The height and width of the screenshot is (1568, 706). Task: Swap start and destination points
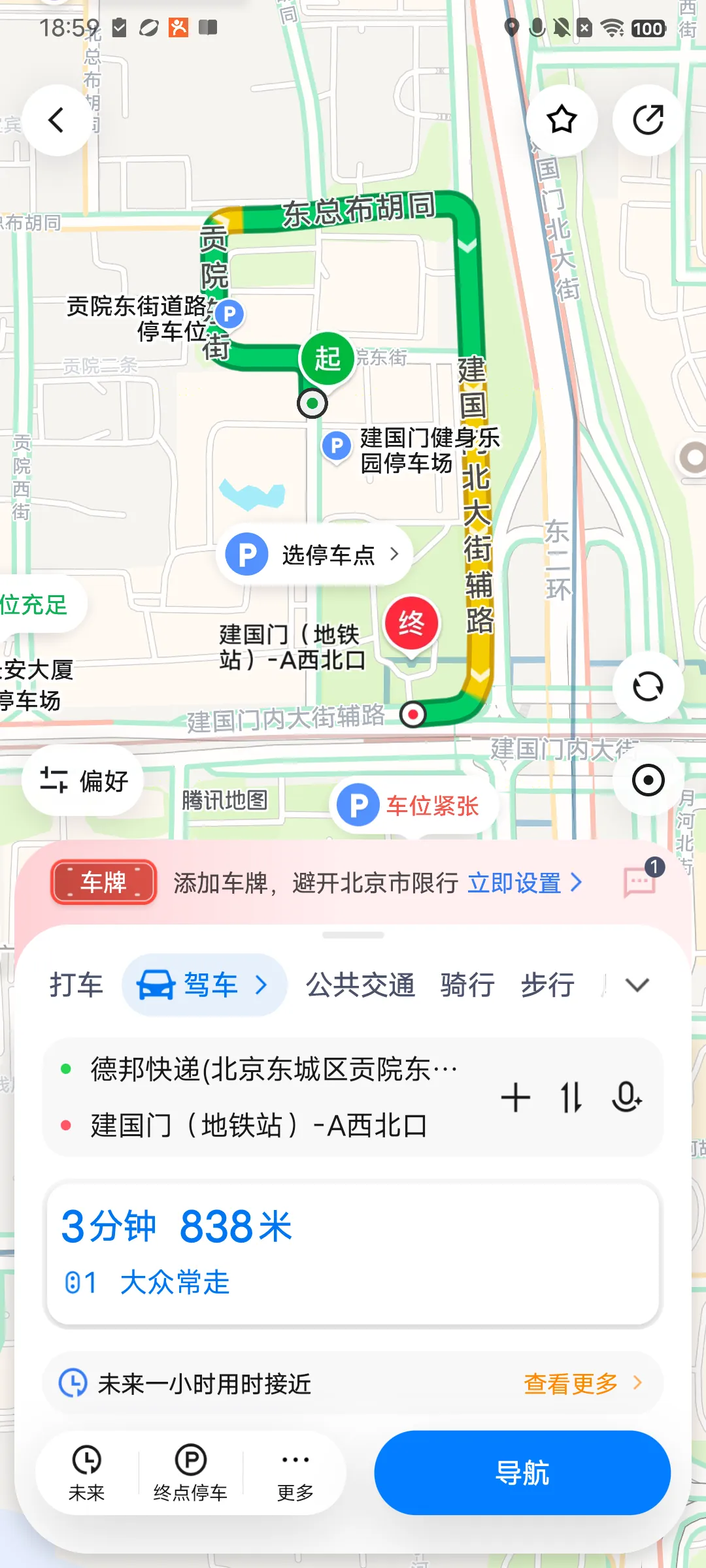pyautogui.click(x=571, y=1097)
